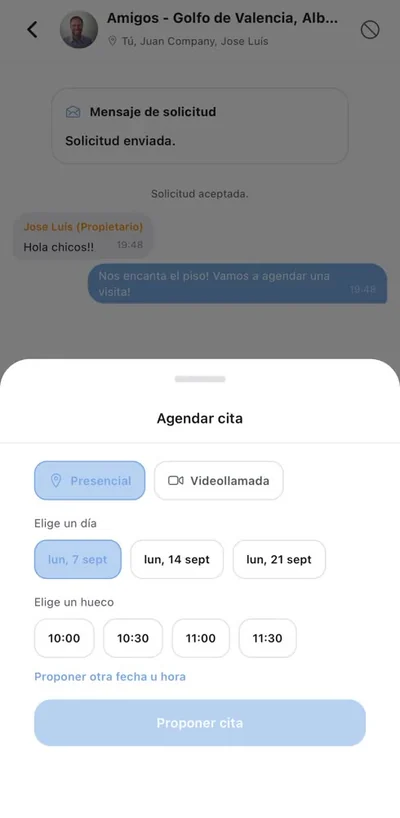Tap the Proponer cita button
The height and width of the screenshot is (818, 400).
click(x=200, y=723)
